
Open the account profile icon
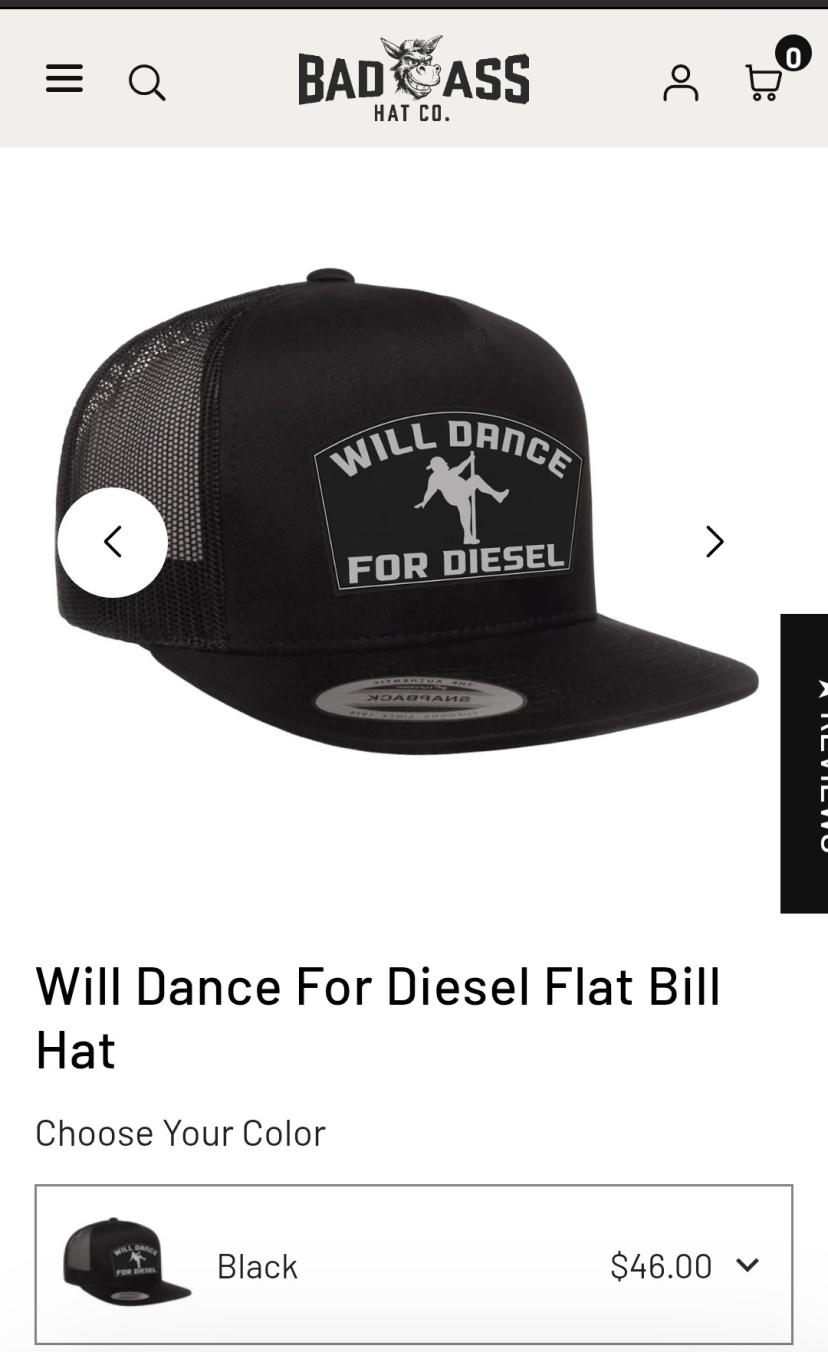[x=681, y=82]
